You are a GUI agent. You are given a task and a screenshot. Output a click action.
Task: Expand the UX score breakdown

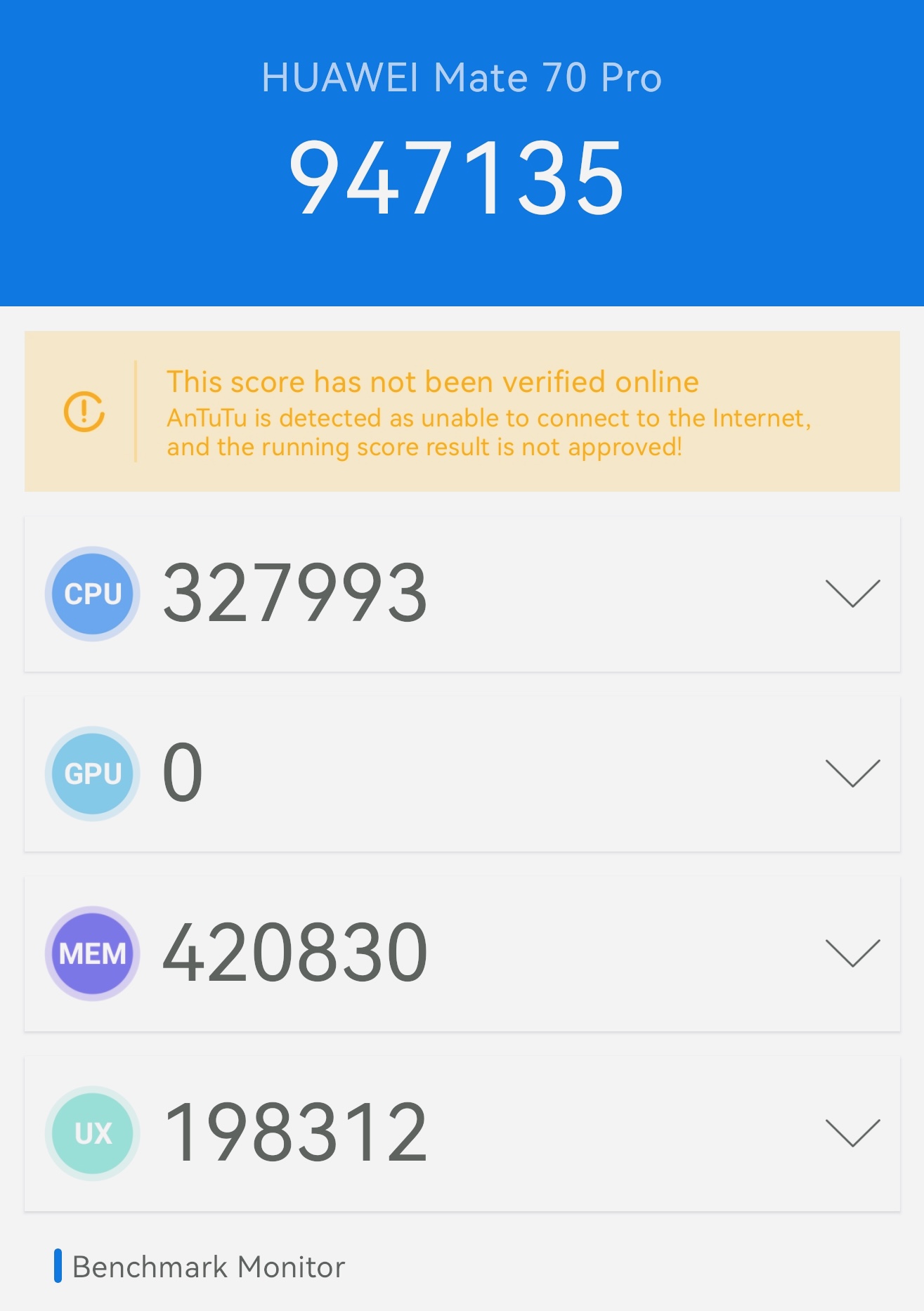(x=852, y=1133)
